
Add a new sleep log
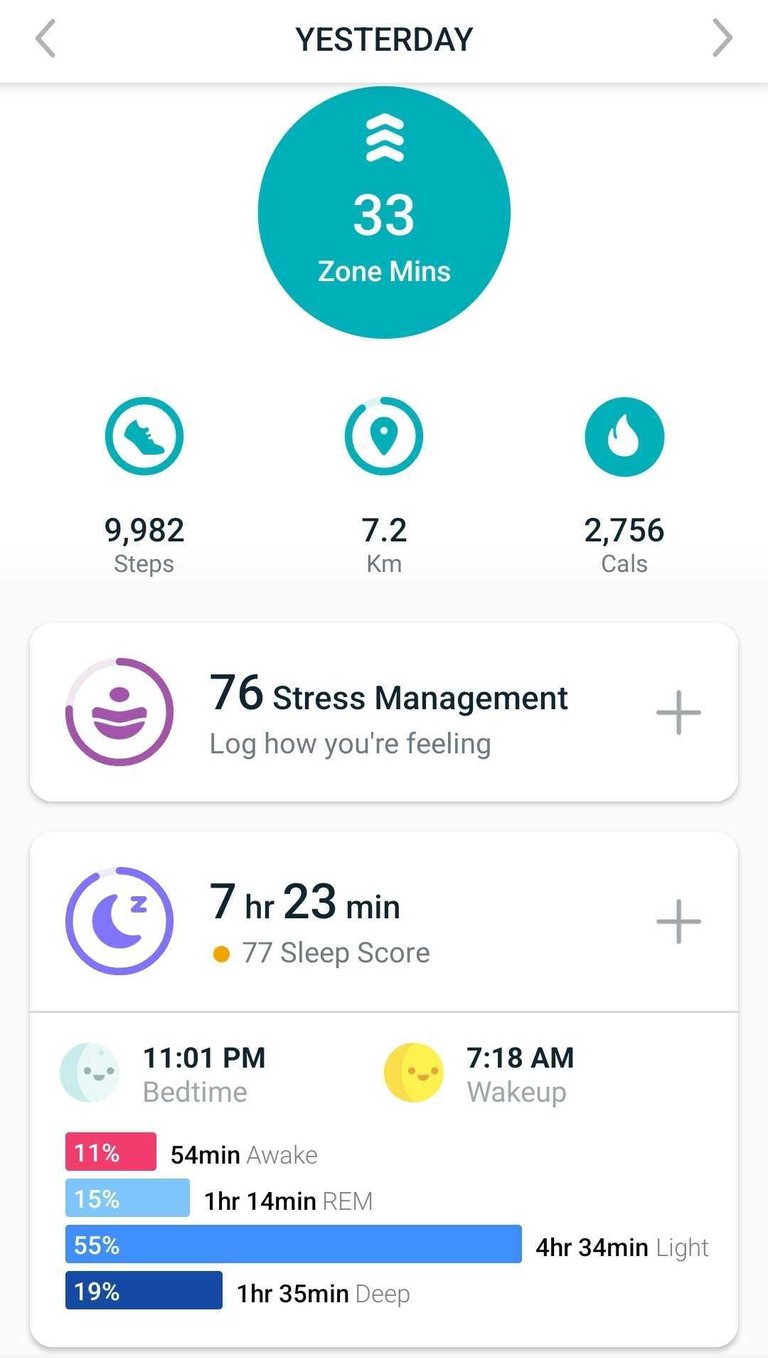[x=678, y=921]
